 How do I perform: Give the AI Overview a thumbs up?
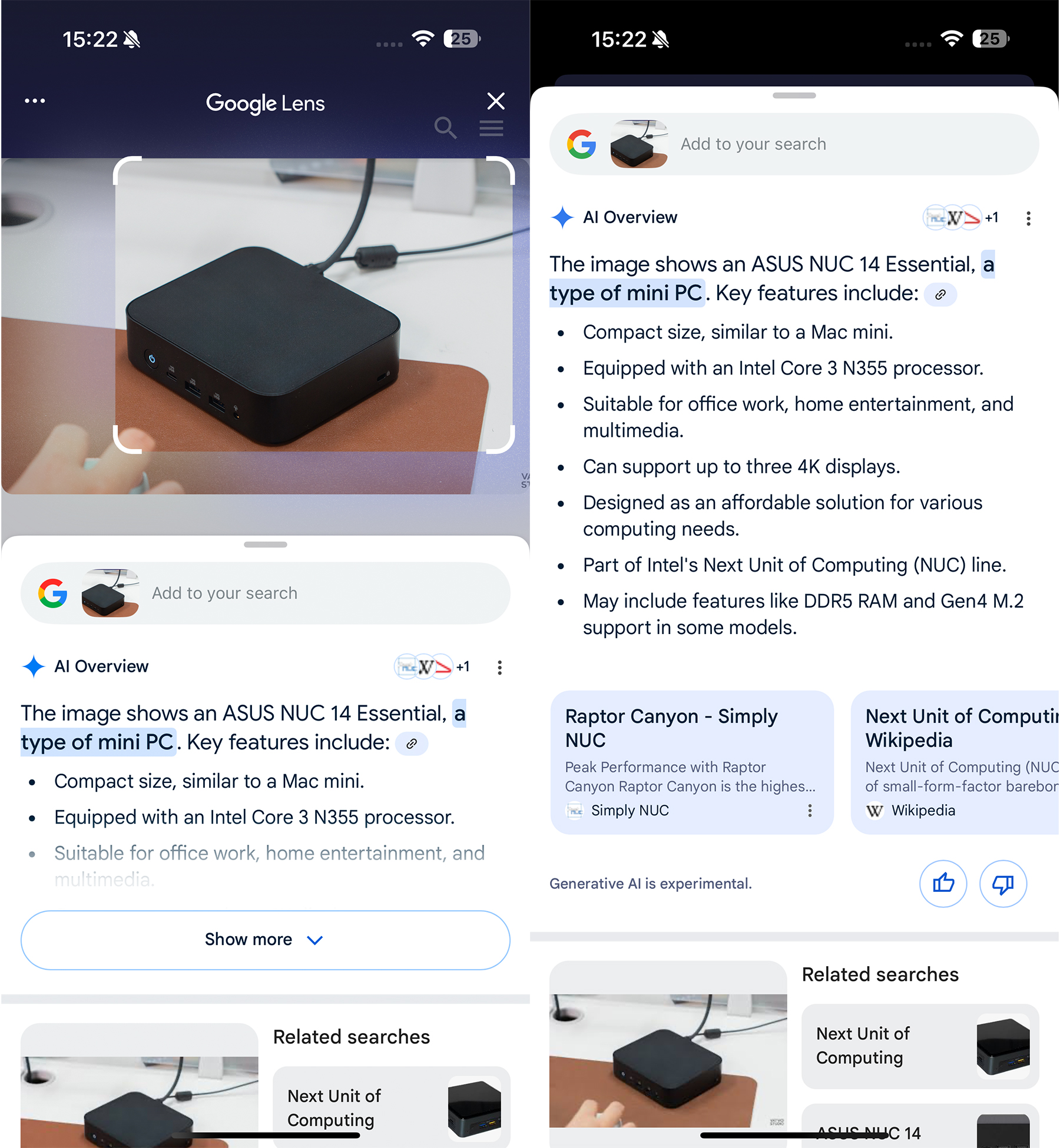pos(943,883)
